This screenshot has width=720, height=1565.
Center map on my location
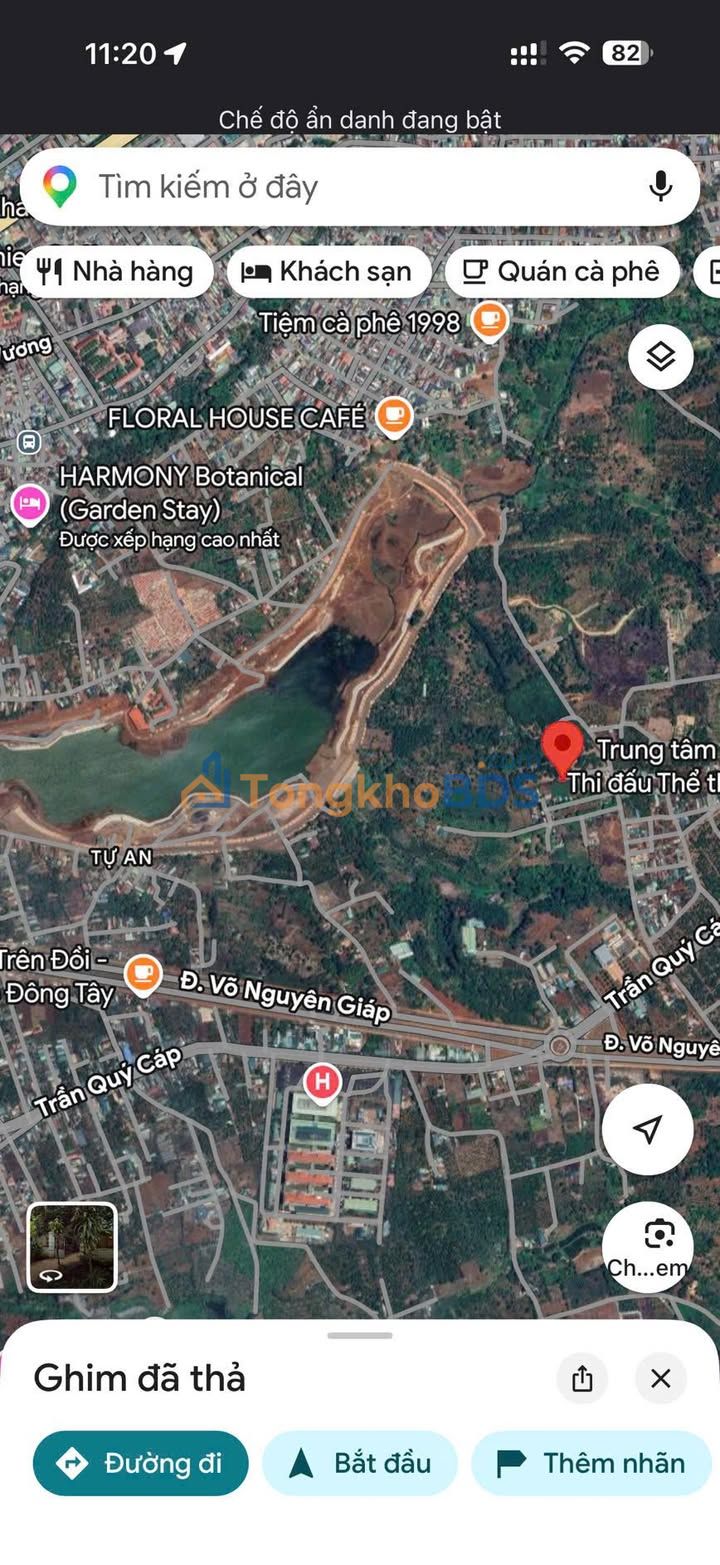pos(648,1129)
